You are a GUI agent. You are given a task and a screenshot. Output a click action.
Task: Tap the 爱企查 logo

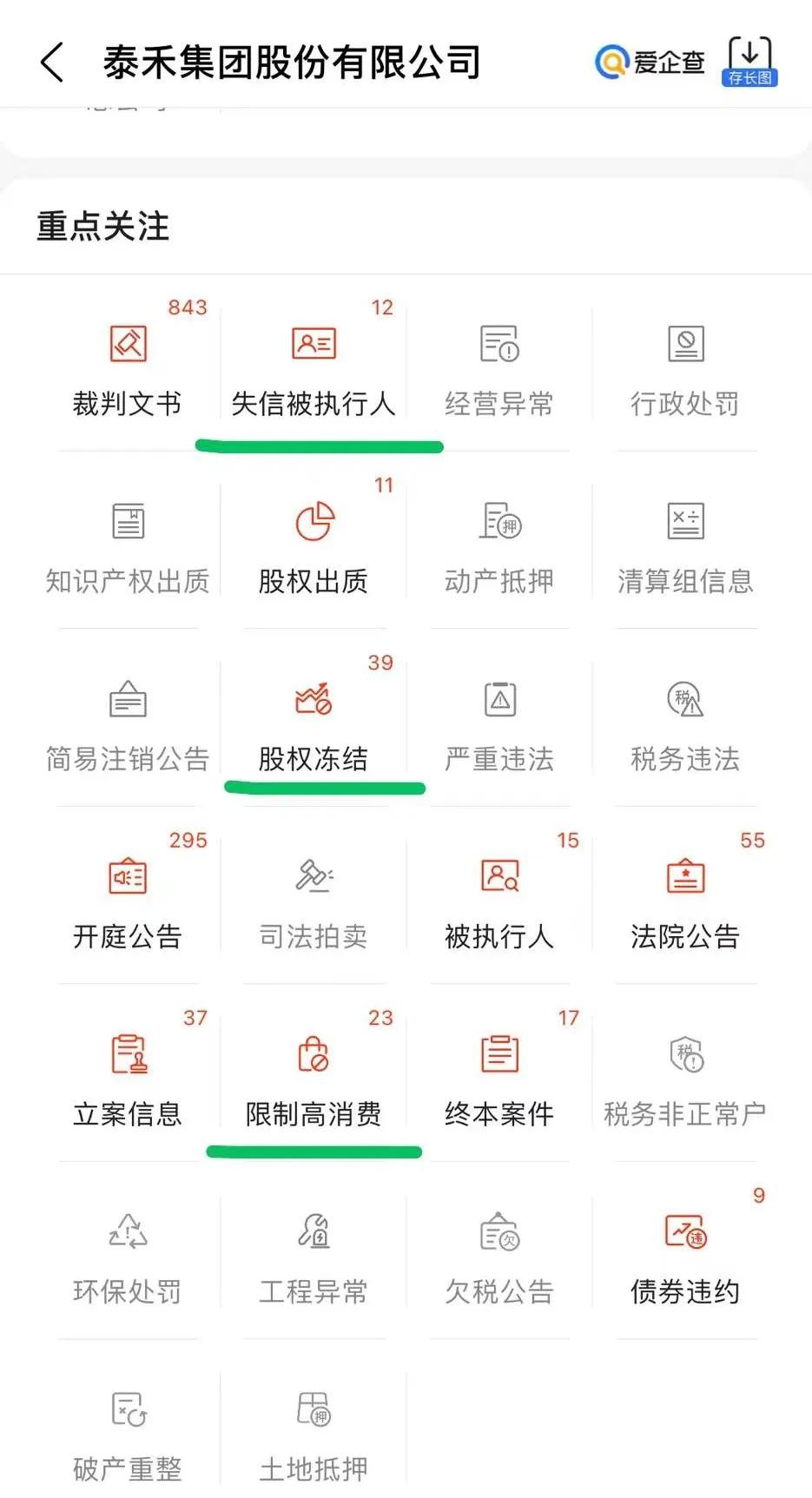tap(650, 62)
